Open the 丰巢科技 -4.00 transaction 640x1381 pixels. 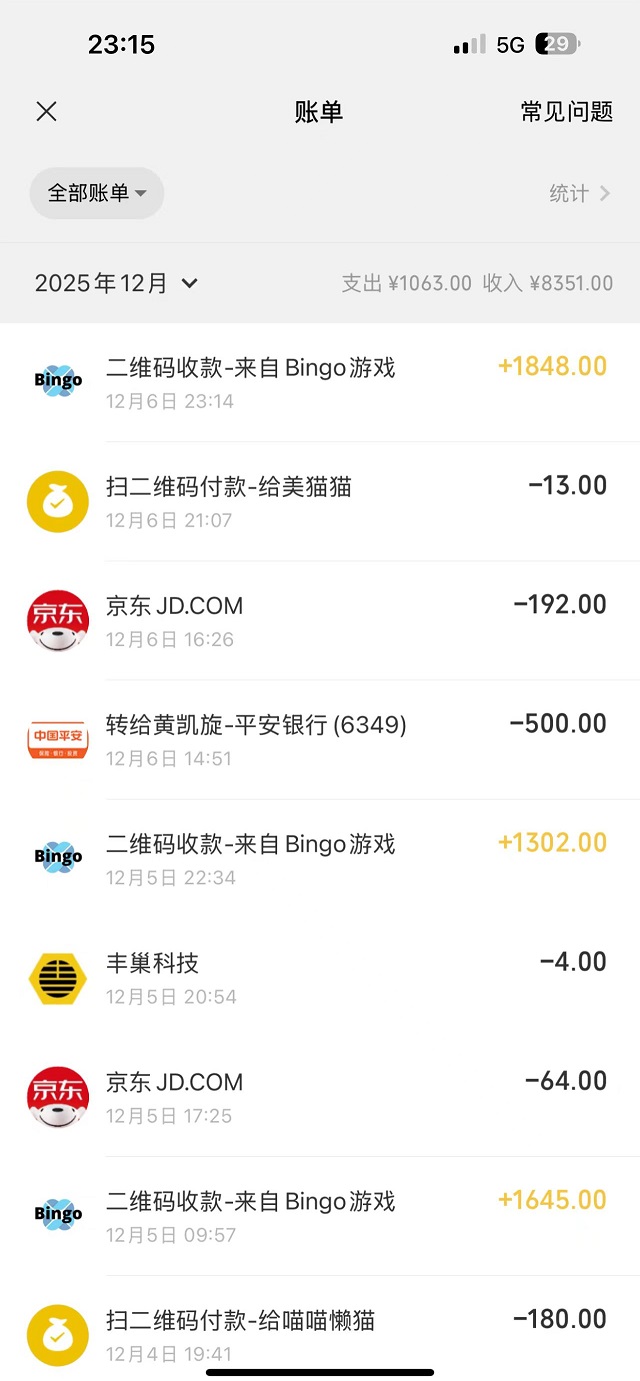pos(320,977)
